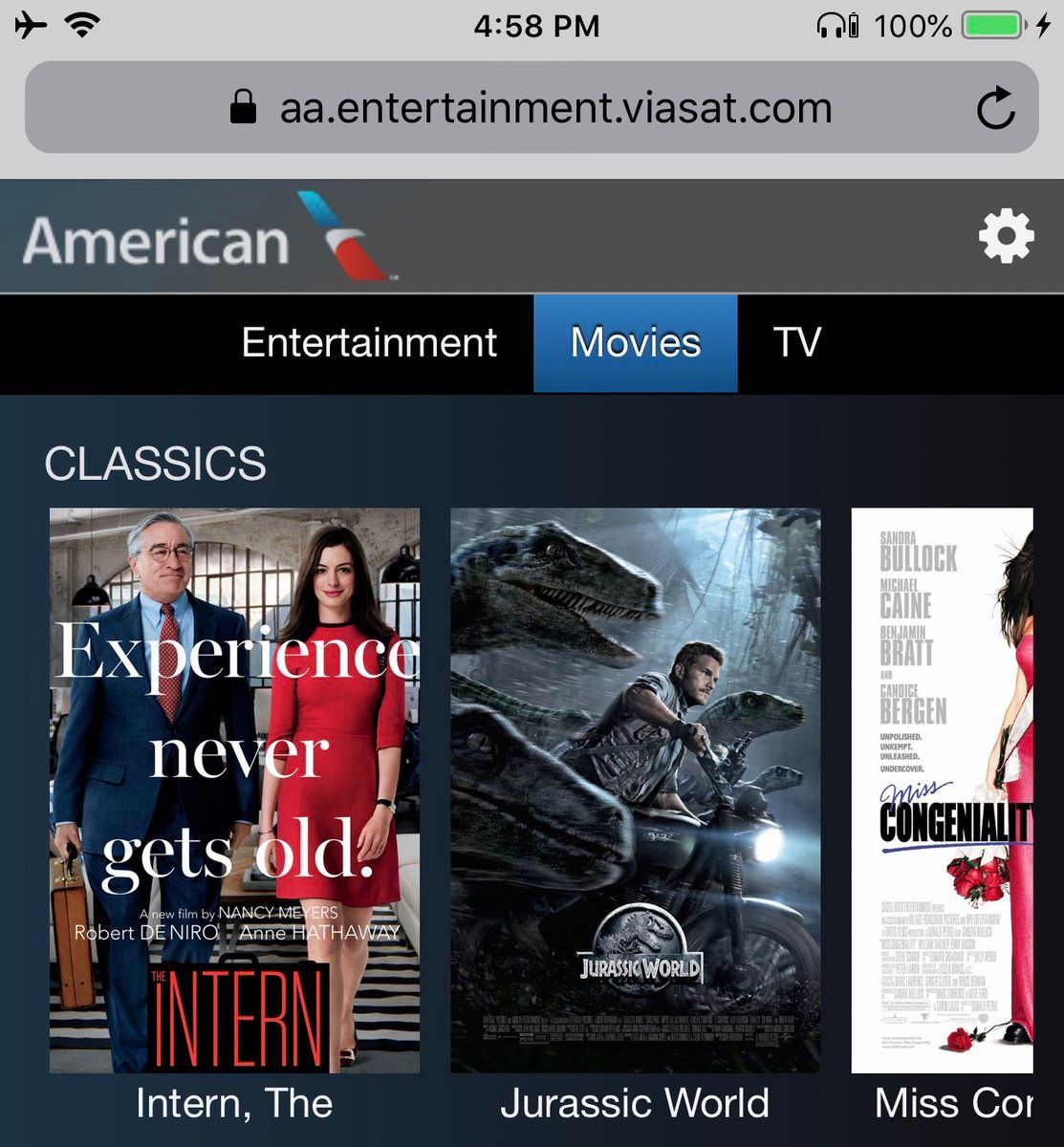Open The Intern movie poster
Image resolution: width=1064 pixels, height=1147 pixels.
(x=234, y=790)
